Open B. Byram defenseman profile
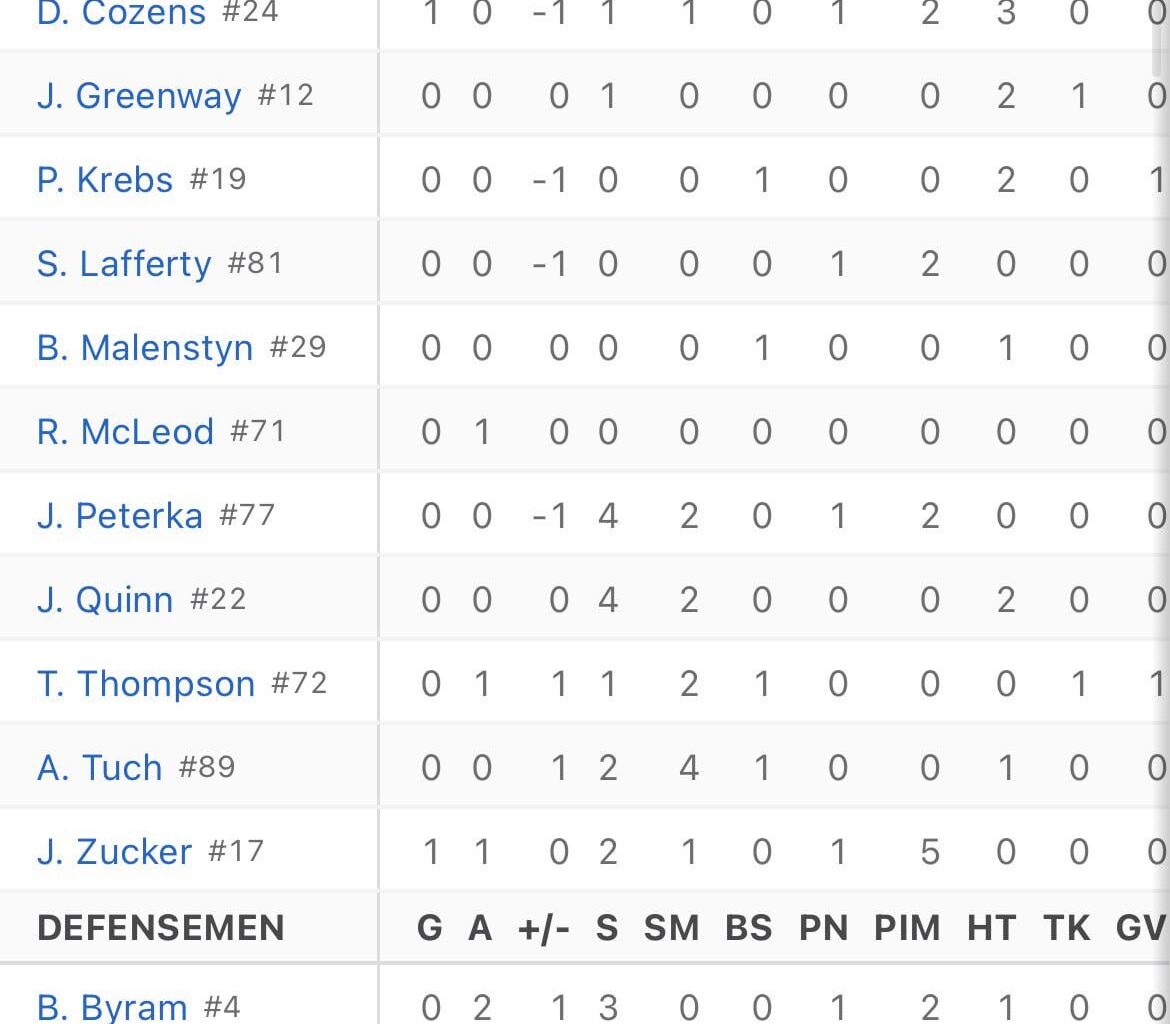The image size is (1170, 1024). (112, 1006)
